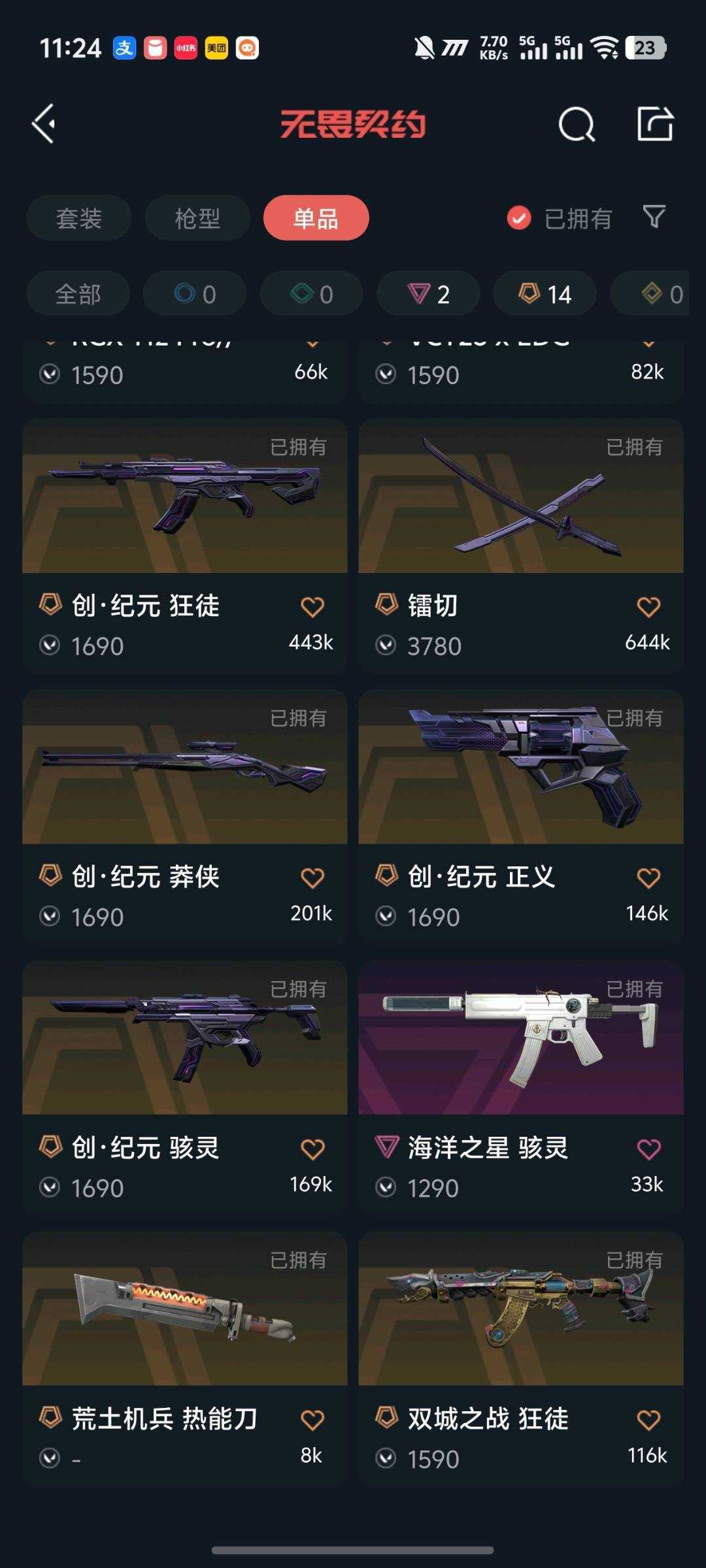706x1568 pixels.
Task: Go back using the top-left arrow
Action: (x=44, y=123)
